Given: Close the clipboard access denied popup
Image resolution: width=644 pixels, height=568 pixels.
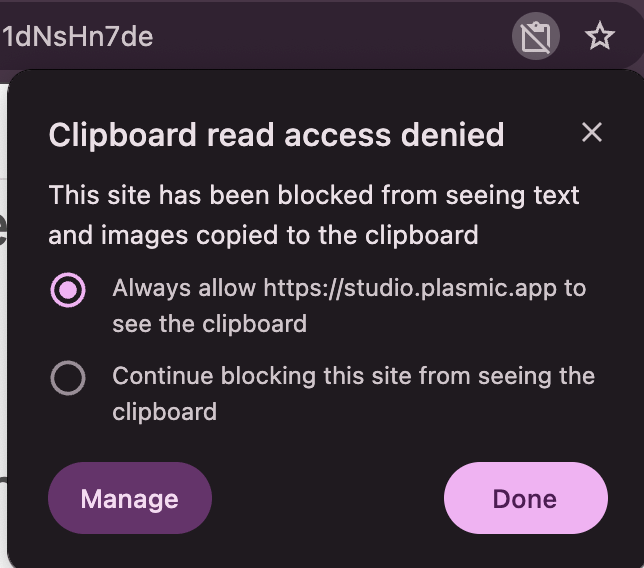Looking at the screenshot, I should click(592, 132).
